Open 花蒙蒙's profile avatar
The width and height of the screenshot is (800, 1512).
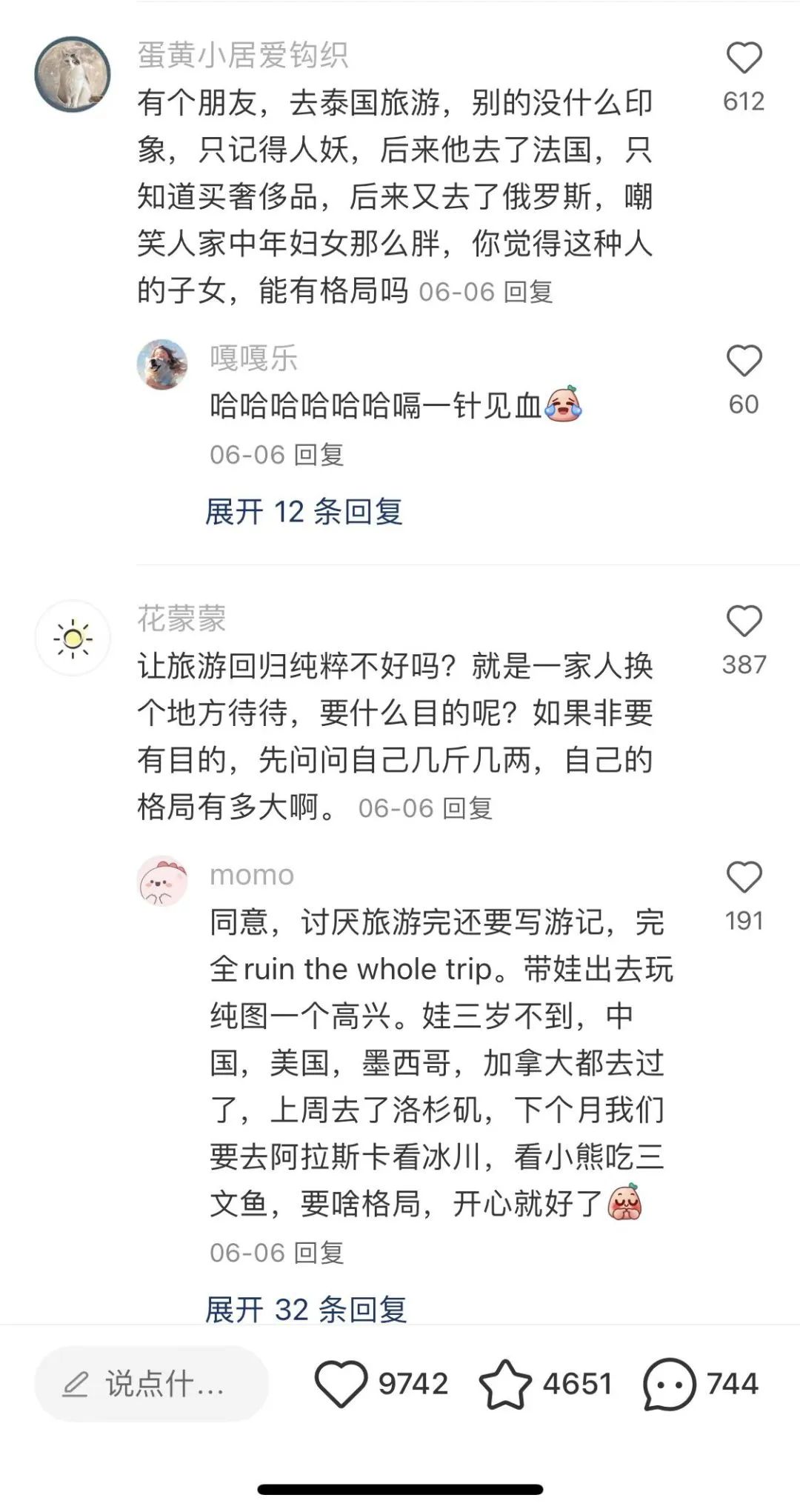(x=73, y=638)
